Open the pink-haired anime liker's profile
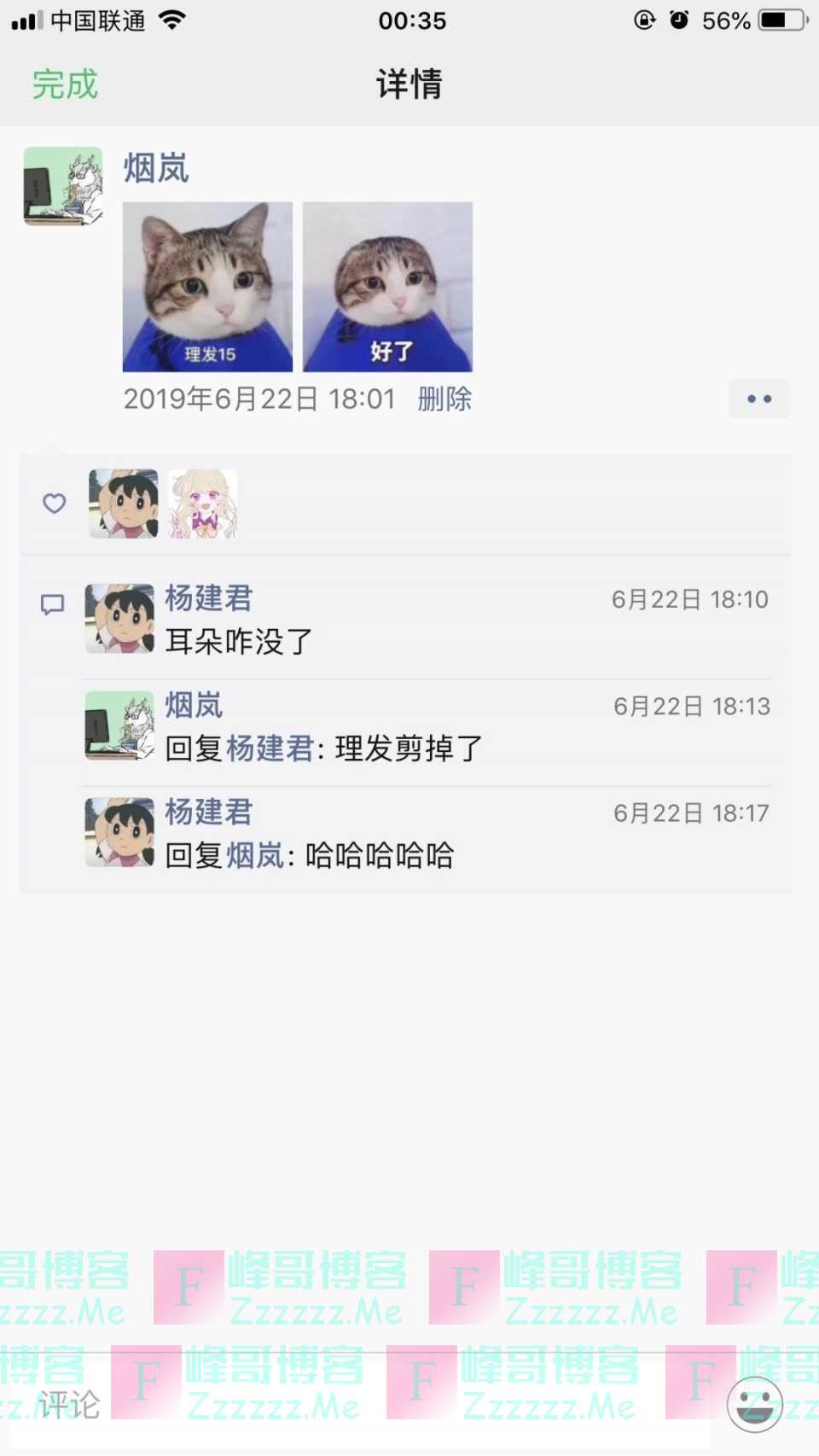Screen dimensions: 819x1456 [x=202, y=504]
